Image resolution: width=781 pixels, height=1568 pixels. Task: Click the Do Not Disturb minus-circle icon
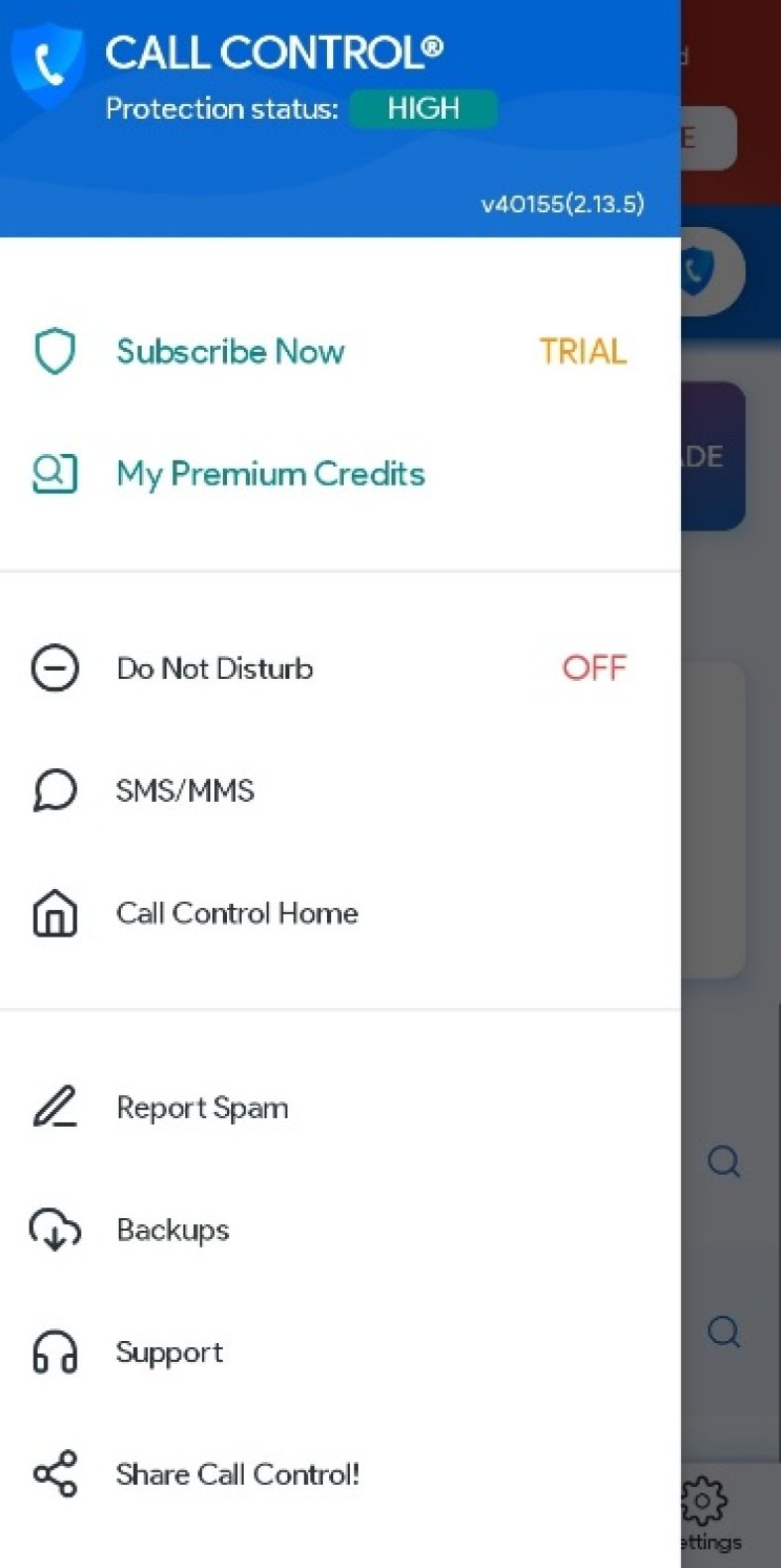[x=54, y=668]
